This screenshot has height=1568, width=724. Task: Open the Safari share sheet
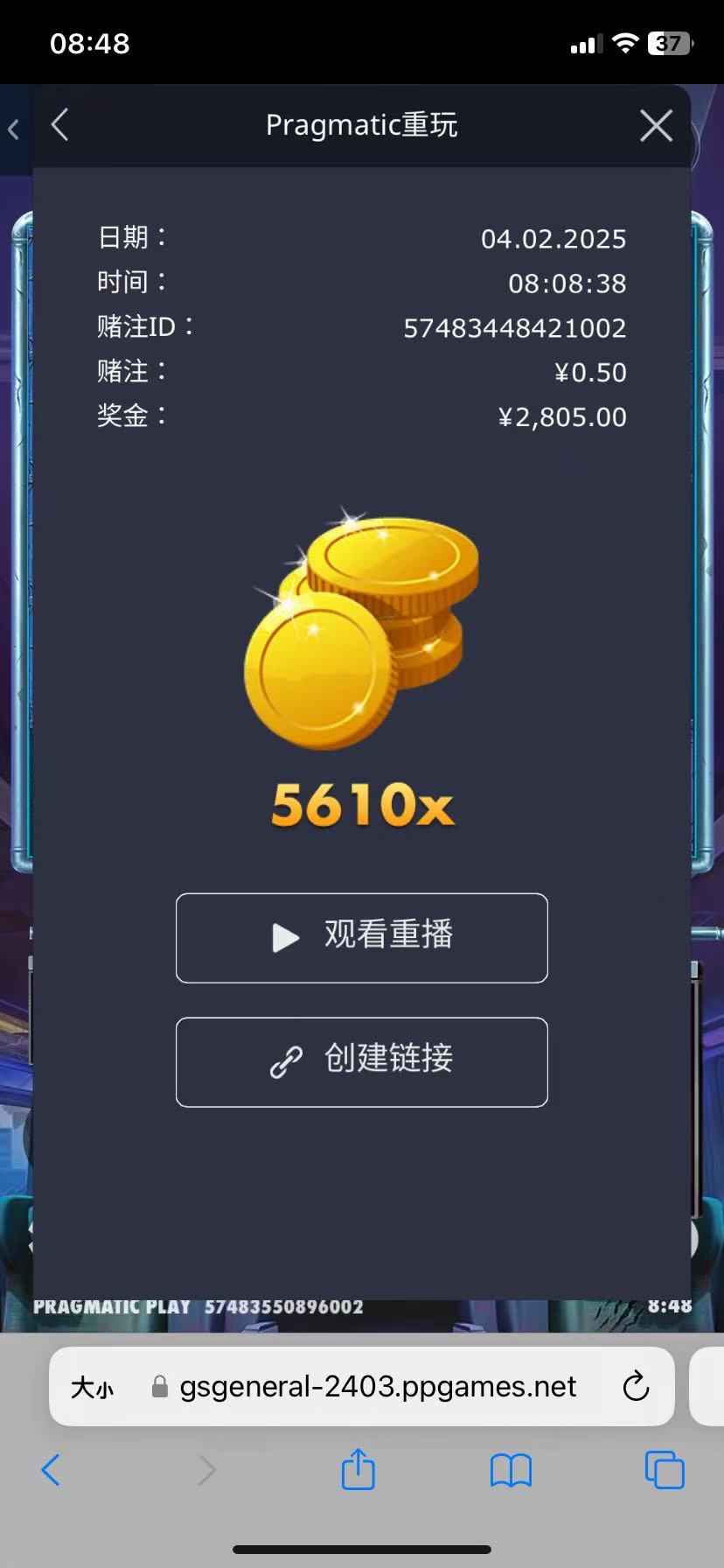tap(358, 1470)
